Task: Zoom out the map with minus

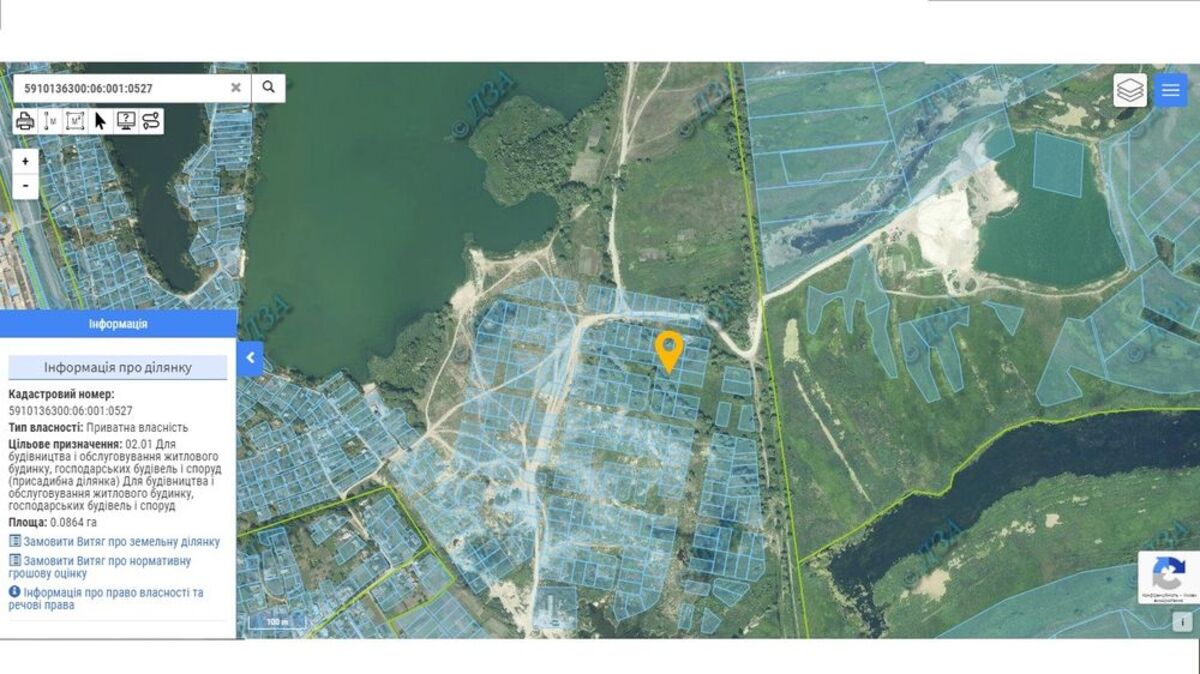Action: coord(25,185)
